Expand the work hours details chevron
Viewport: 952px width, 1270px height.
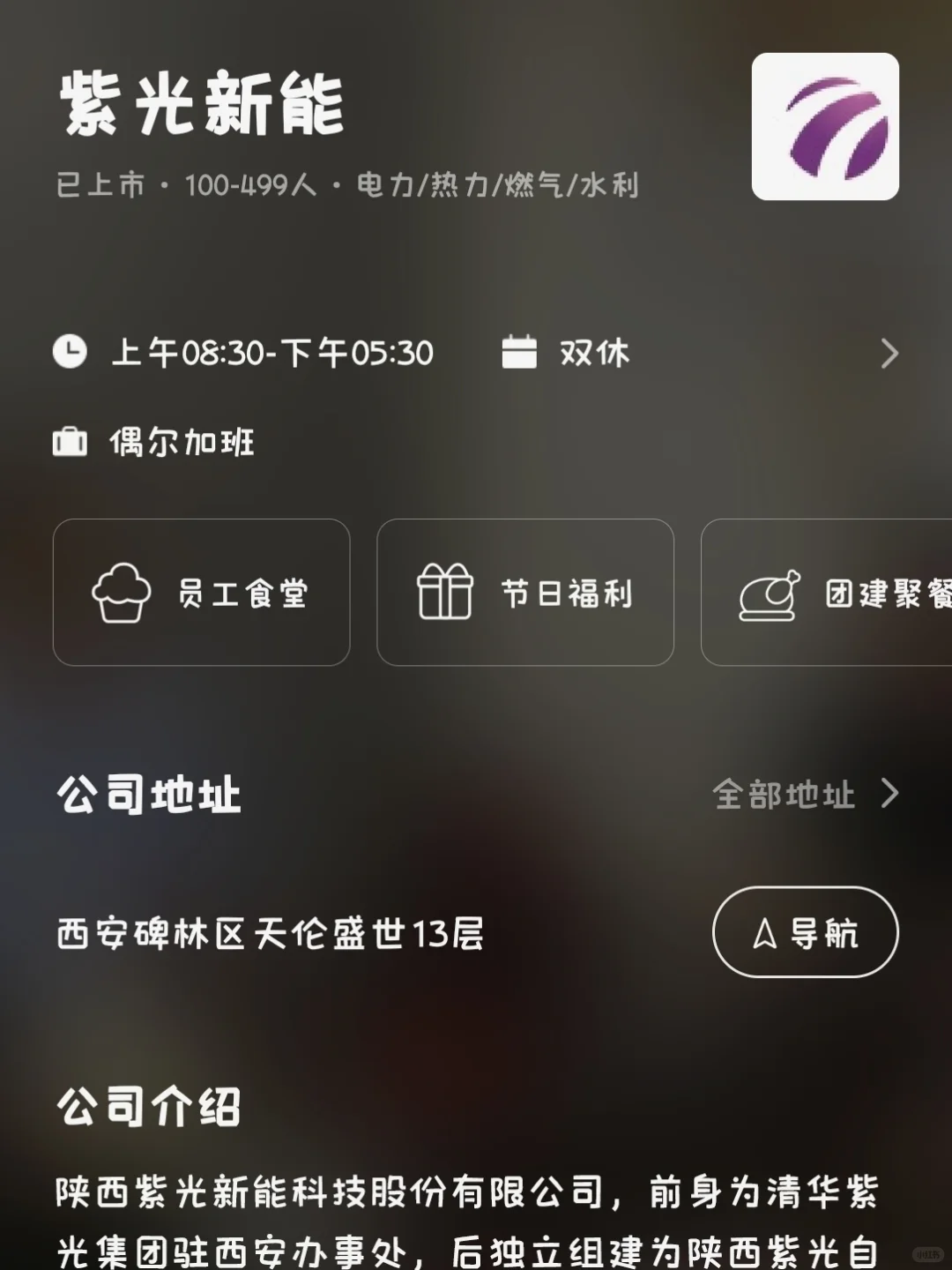point(889,354)
